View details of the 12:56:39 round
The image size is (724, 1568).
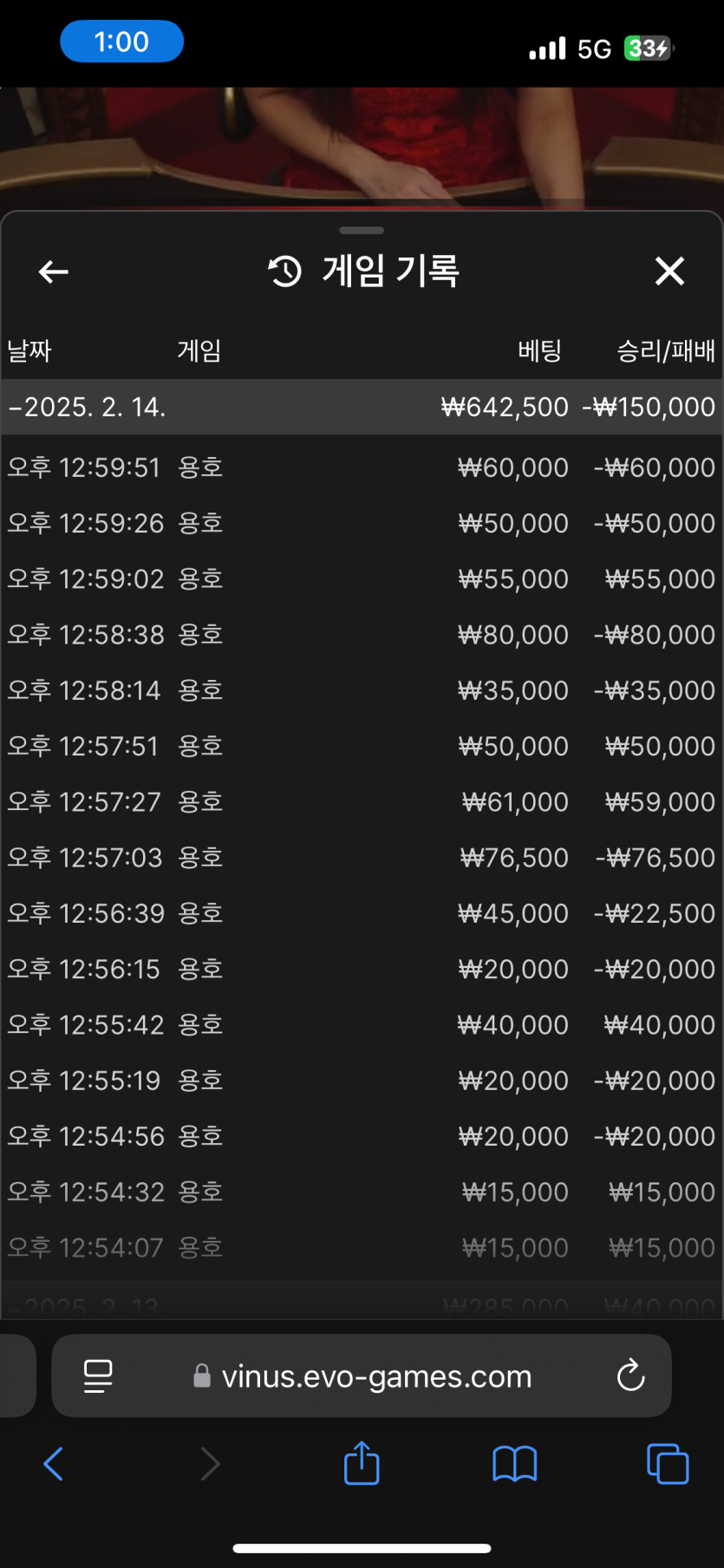click(362, 913)
